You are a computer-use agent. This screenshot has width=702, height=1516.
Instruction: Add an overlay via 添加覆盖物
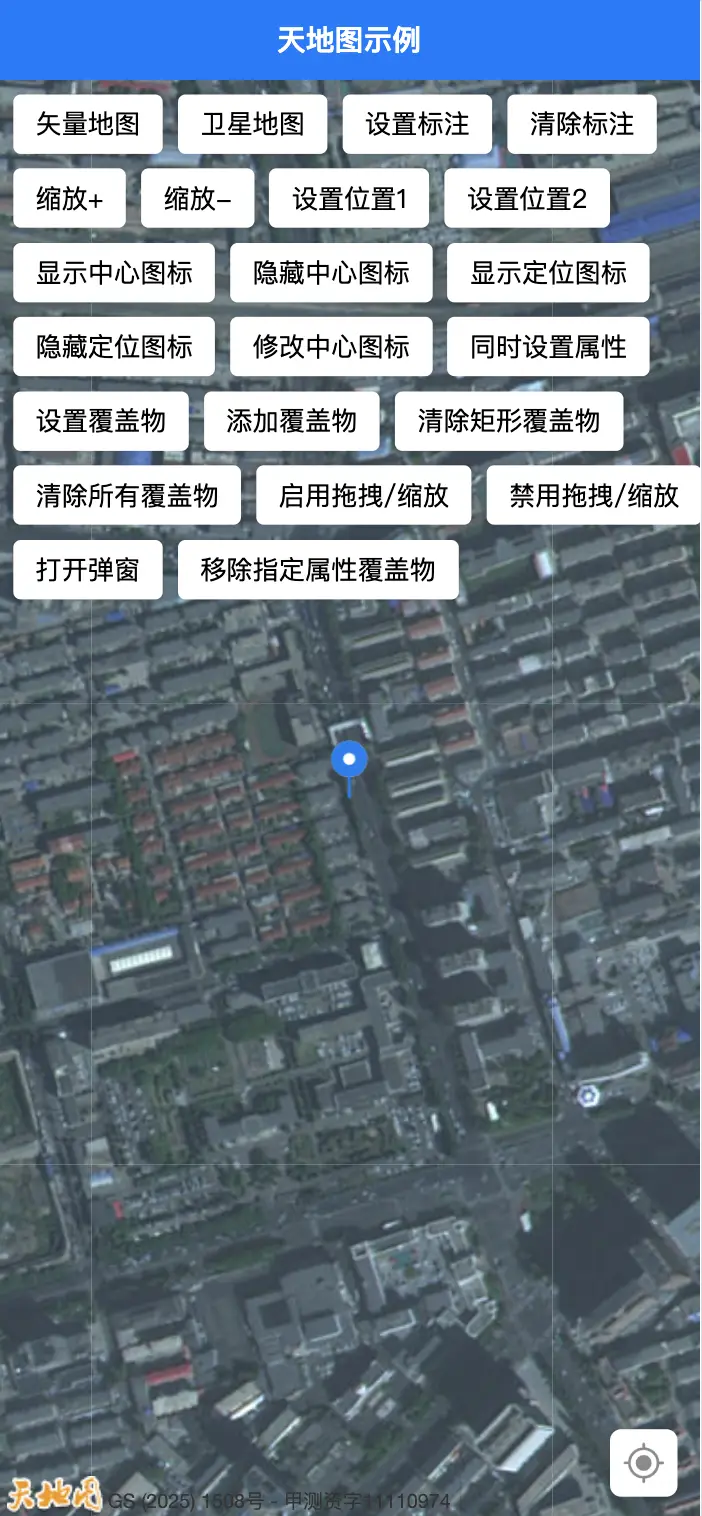pos(292,421)
